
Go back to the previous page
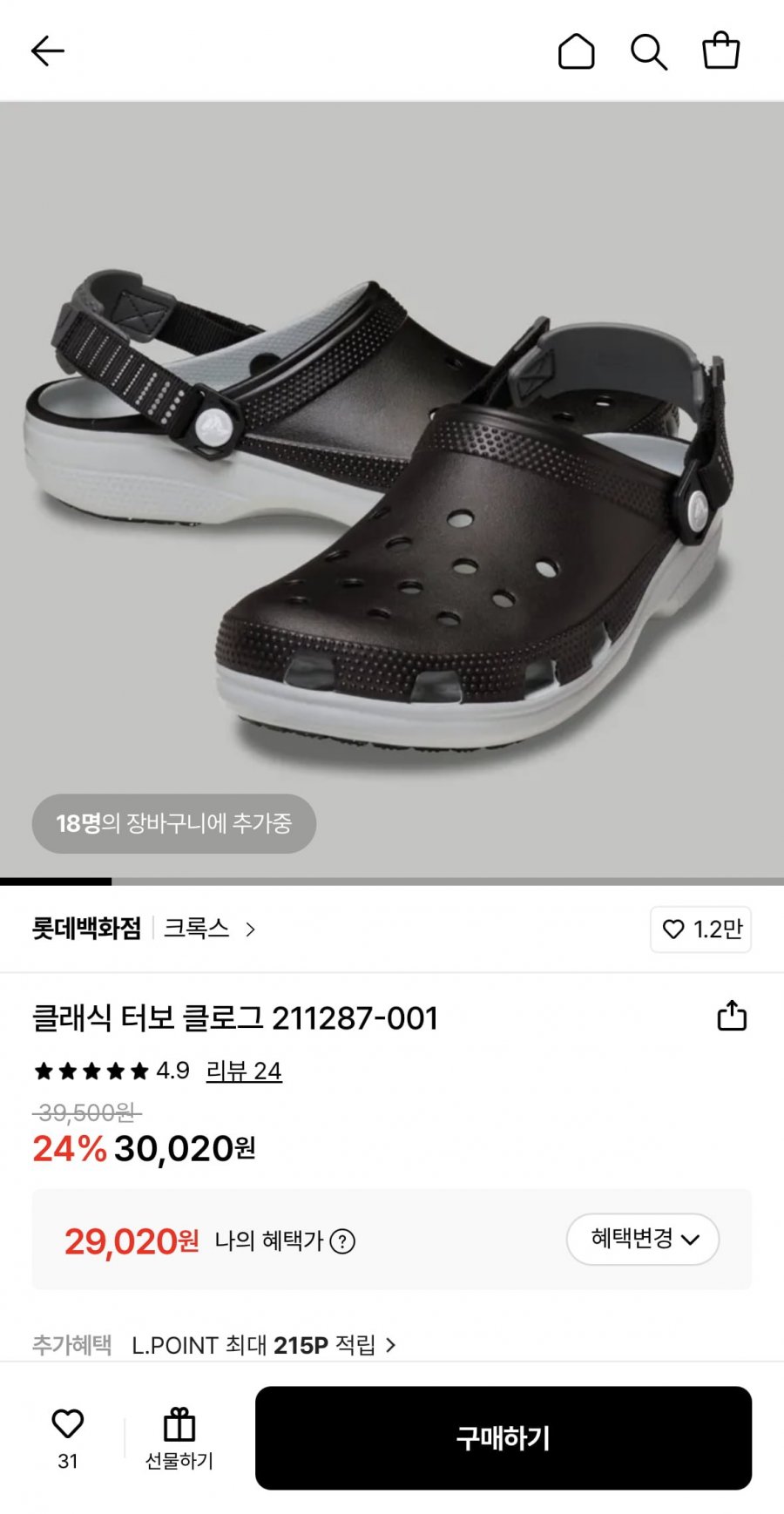48,51
